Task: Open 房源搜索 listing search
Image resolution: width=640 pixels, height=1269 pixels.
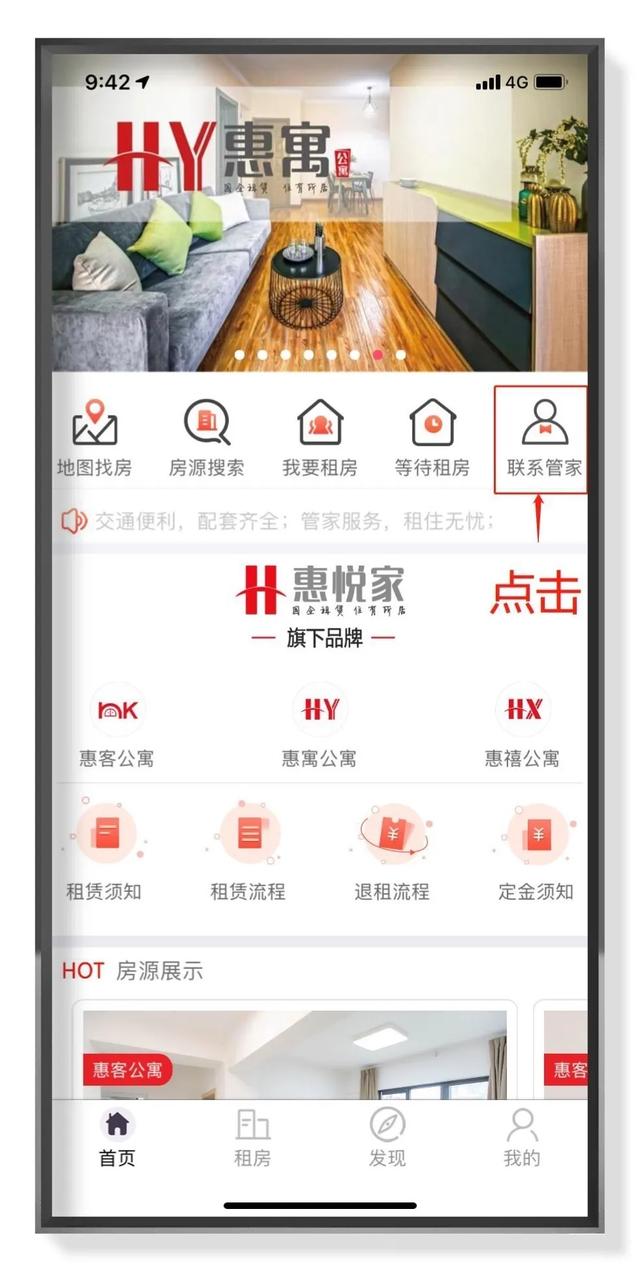Action: (206, 438)
